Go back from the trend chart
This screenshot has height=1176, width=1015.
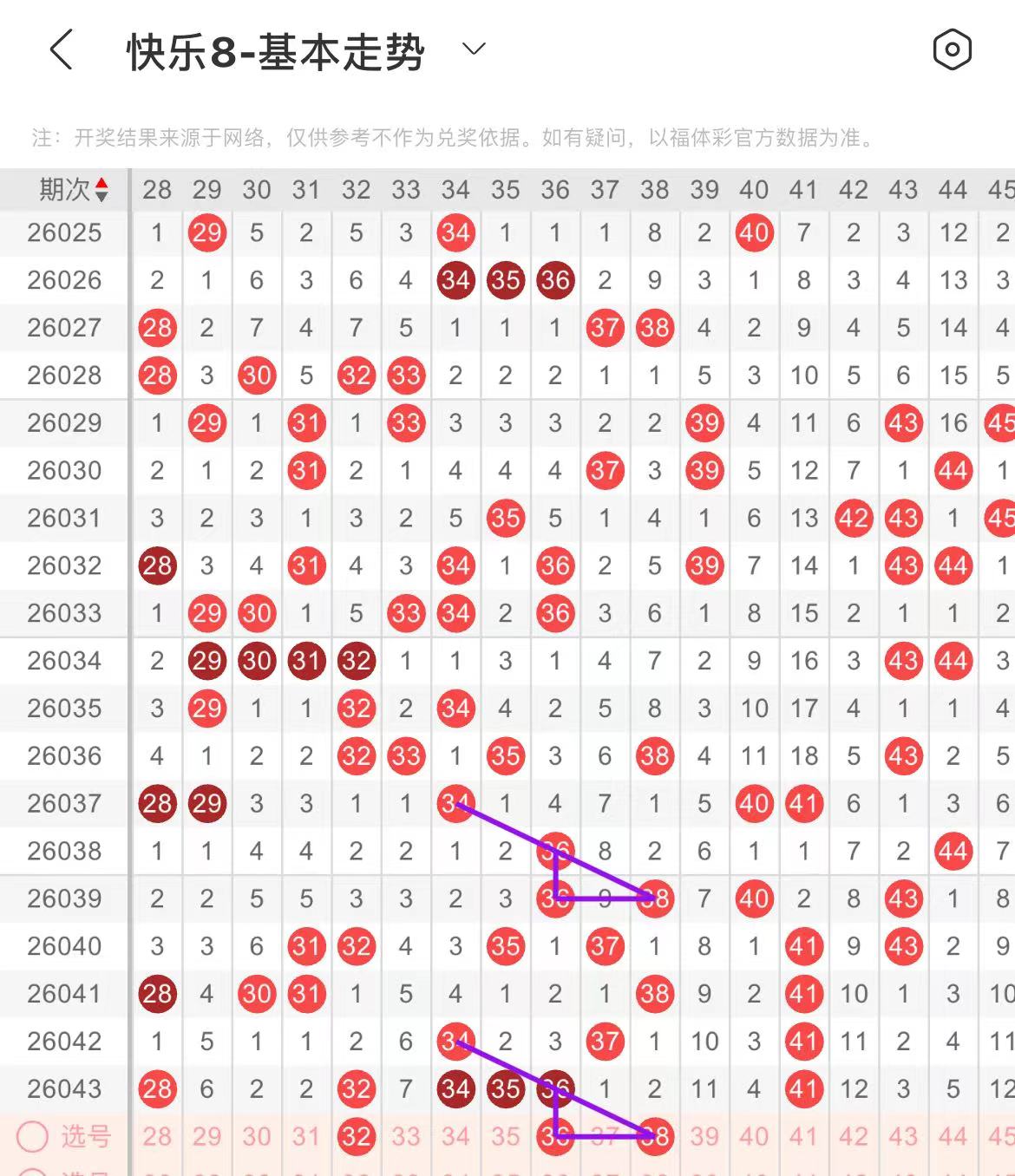pos(61,49)
